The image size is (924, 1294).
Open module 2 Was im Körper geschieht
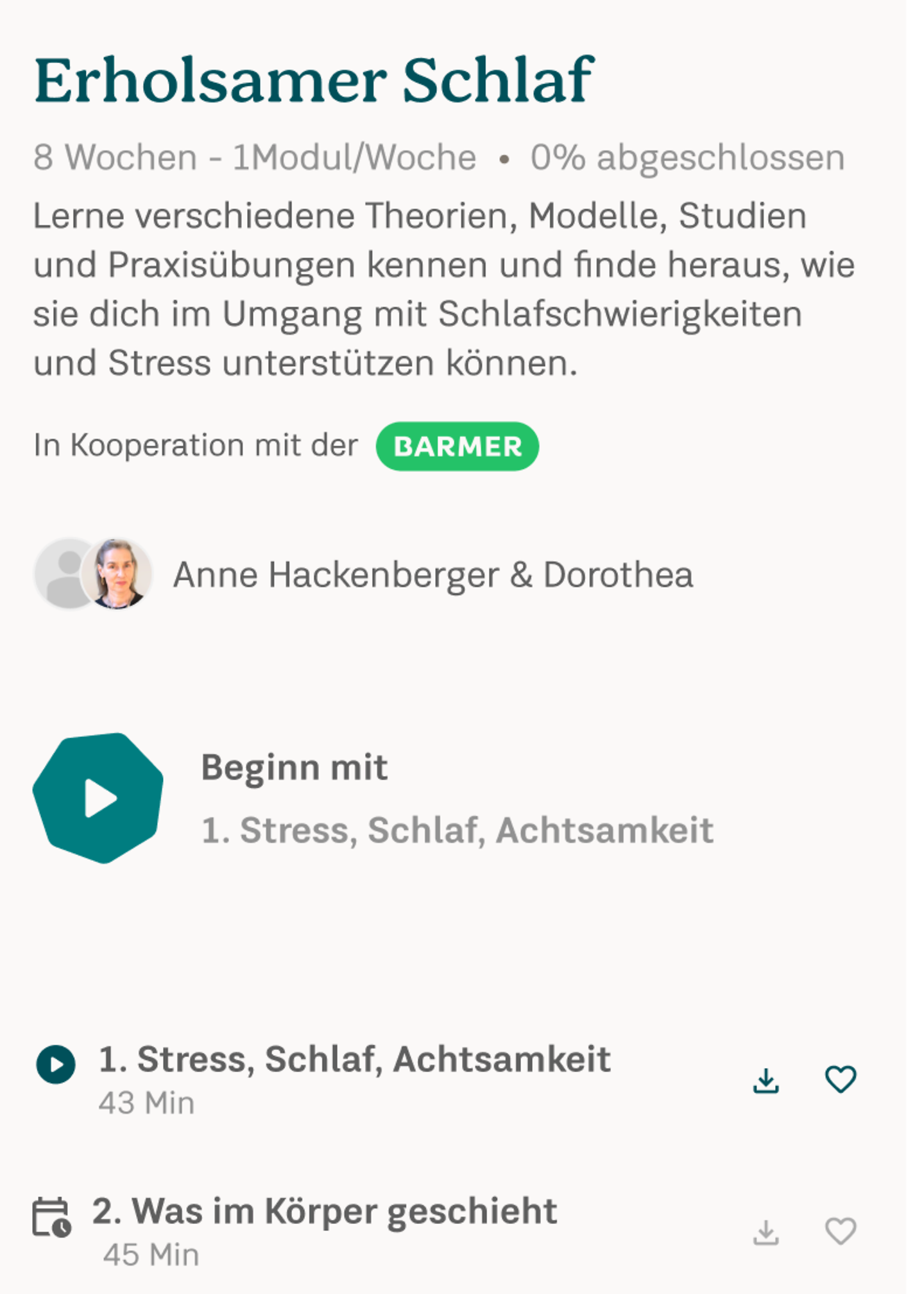coord(324,1212)
